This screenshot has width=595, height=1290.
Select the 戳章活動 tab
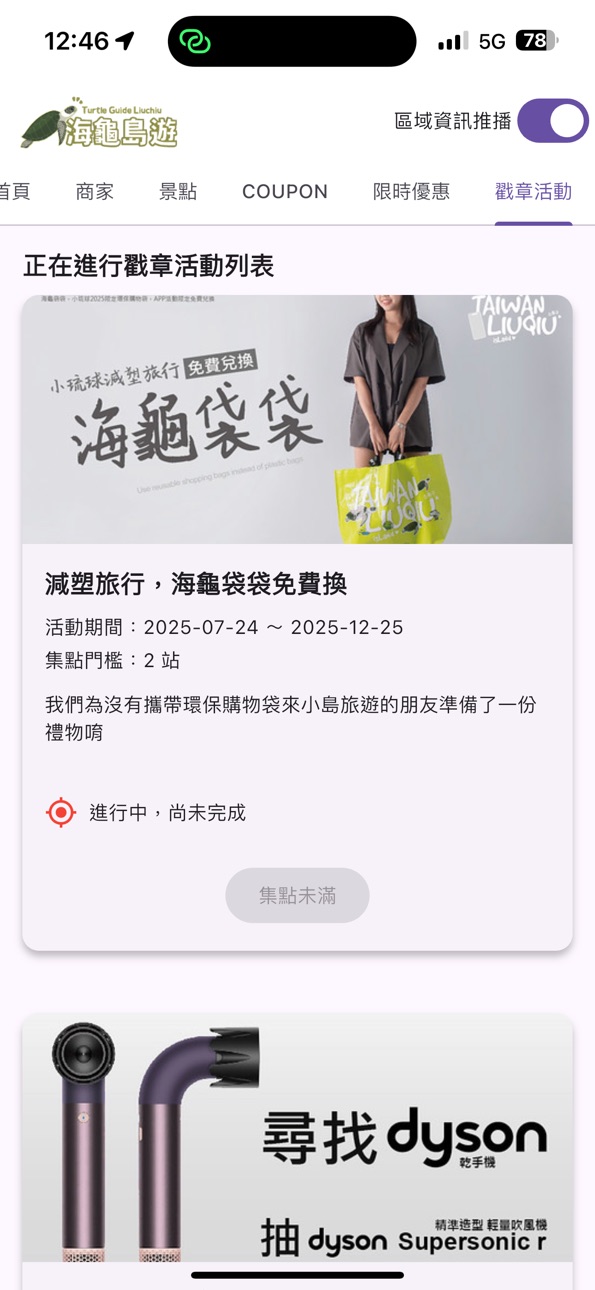pyautogui.click(x=533, y=192)
